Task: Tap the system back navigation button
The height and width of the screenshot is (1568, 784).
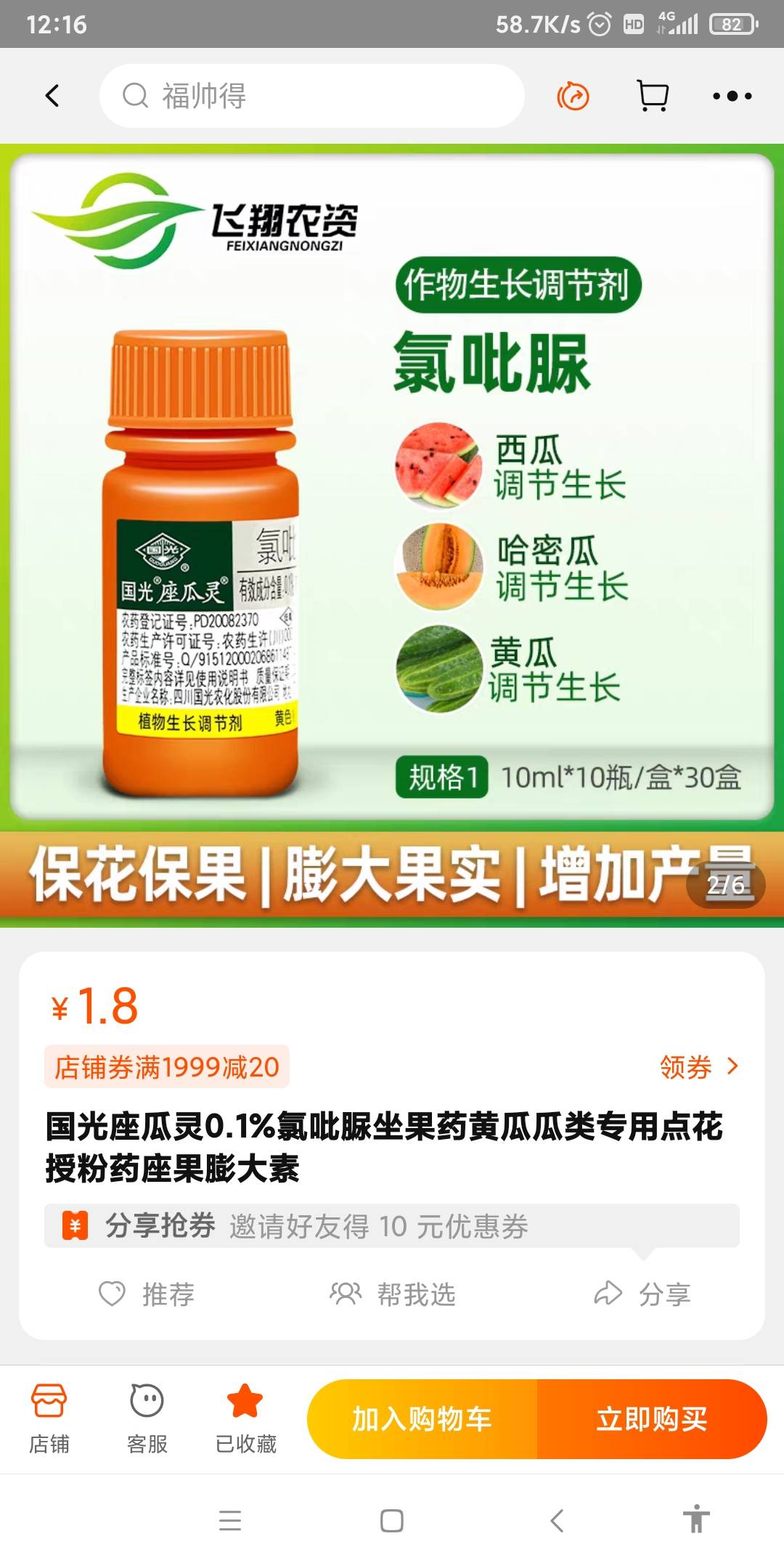Action: point(558,1521)
